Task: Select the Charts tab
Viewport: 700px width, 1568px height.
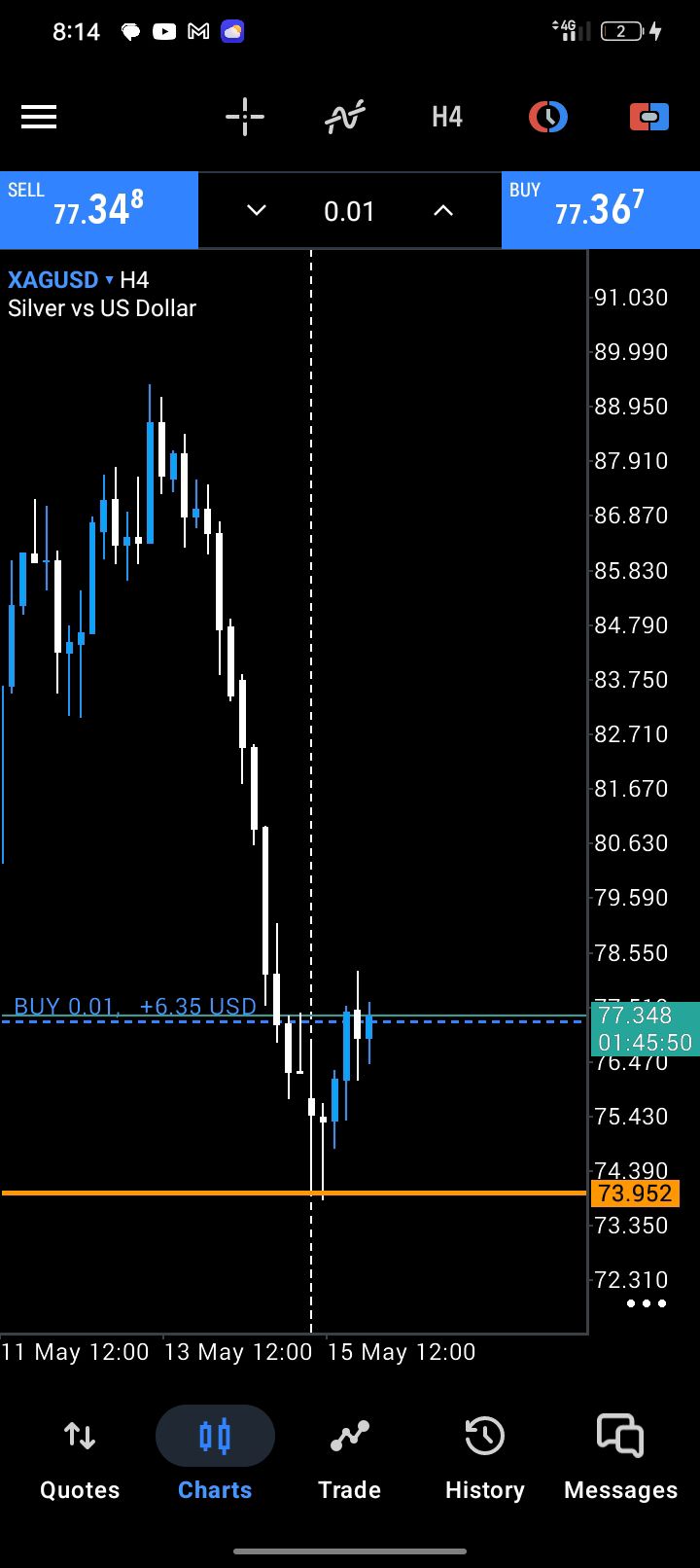Action: (x=215, y=1457)
